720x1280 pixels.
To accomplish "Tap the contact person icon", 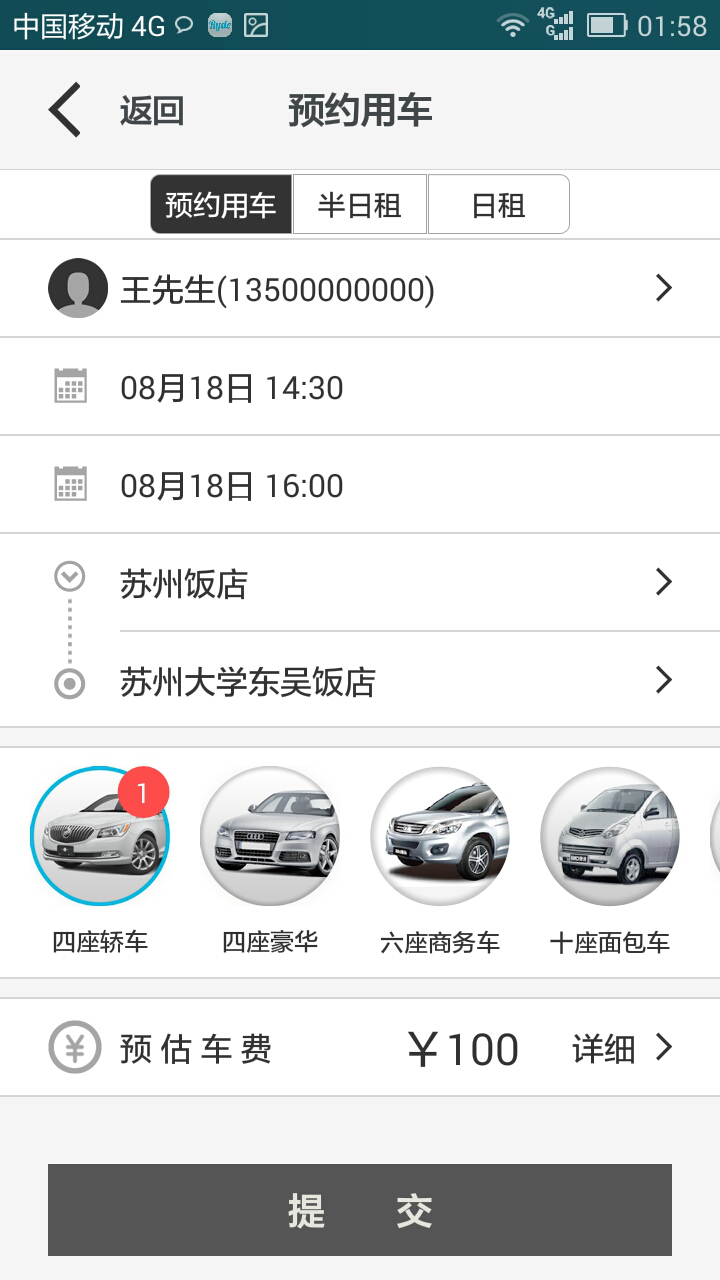I will (76, 287).
